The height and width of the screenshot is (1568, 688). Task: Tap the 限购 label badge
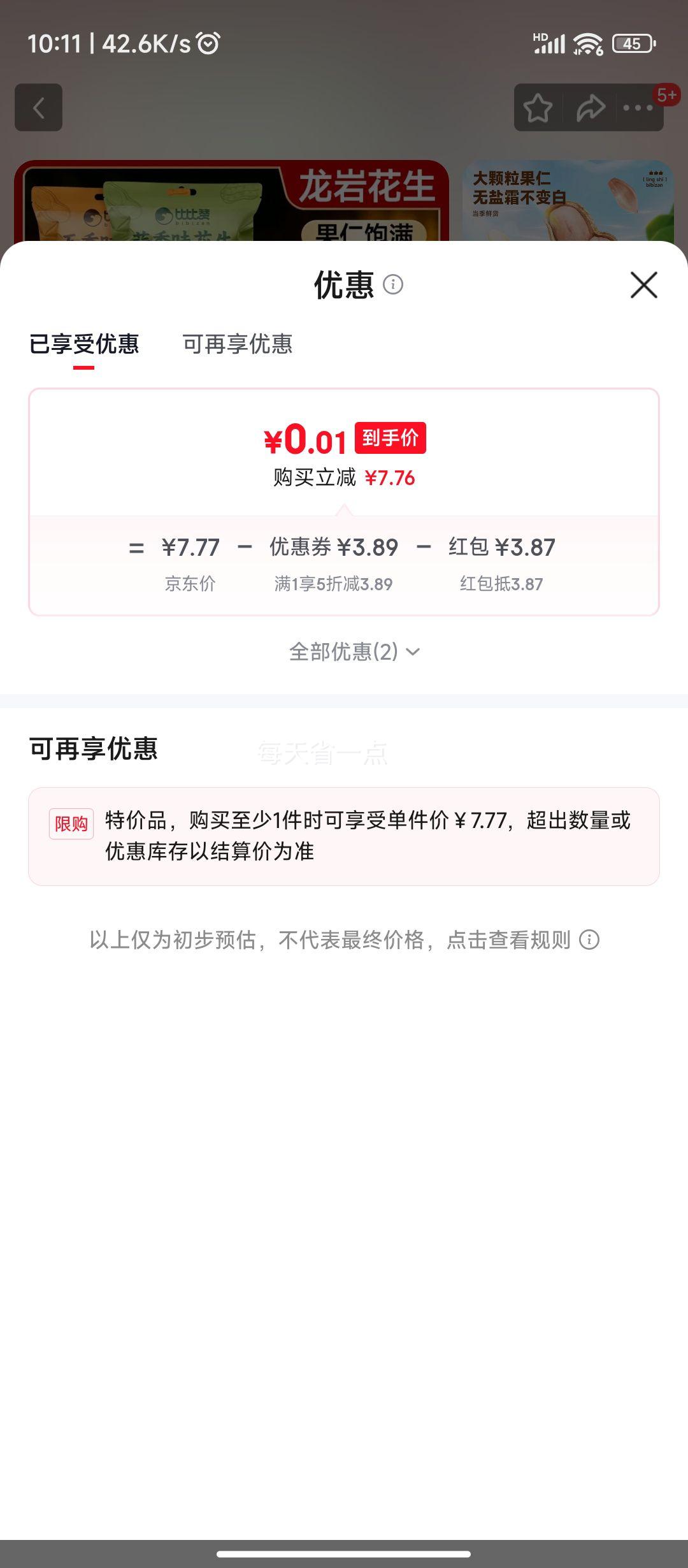tap(70, 822)
